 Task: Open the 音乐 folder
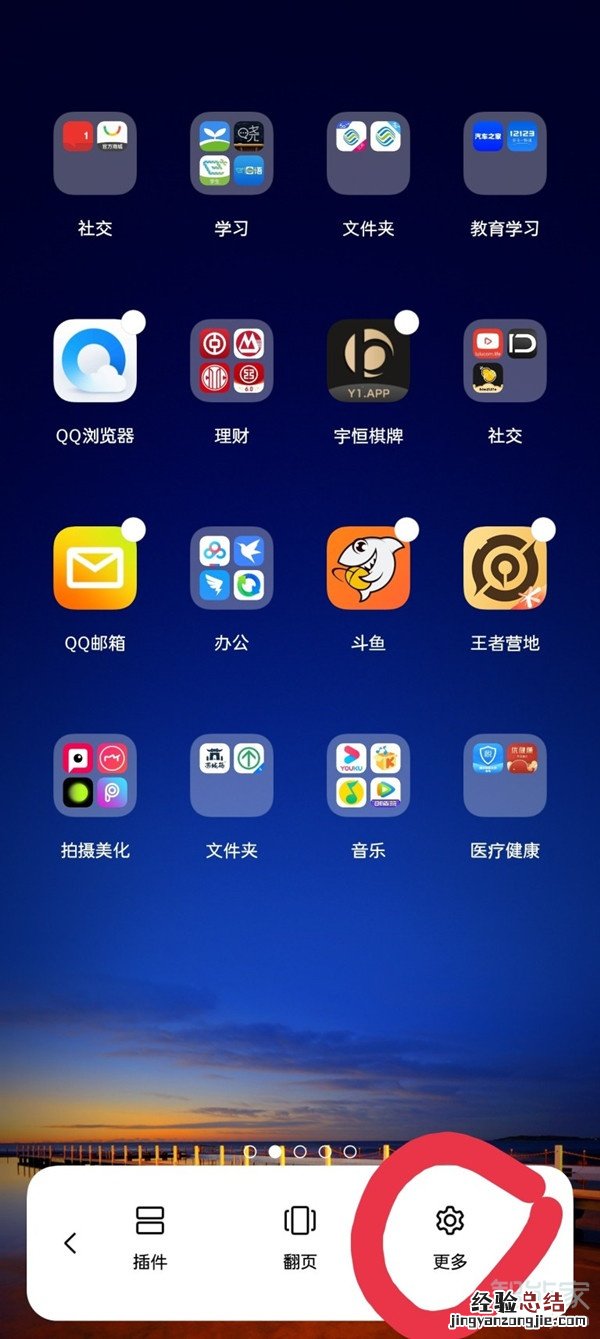click(368, 775)
